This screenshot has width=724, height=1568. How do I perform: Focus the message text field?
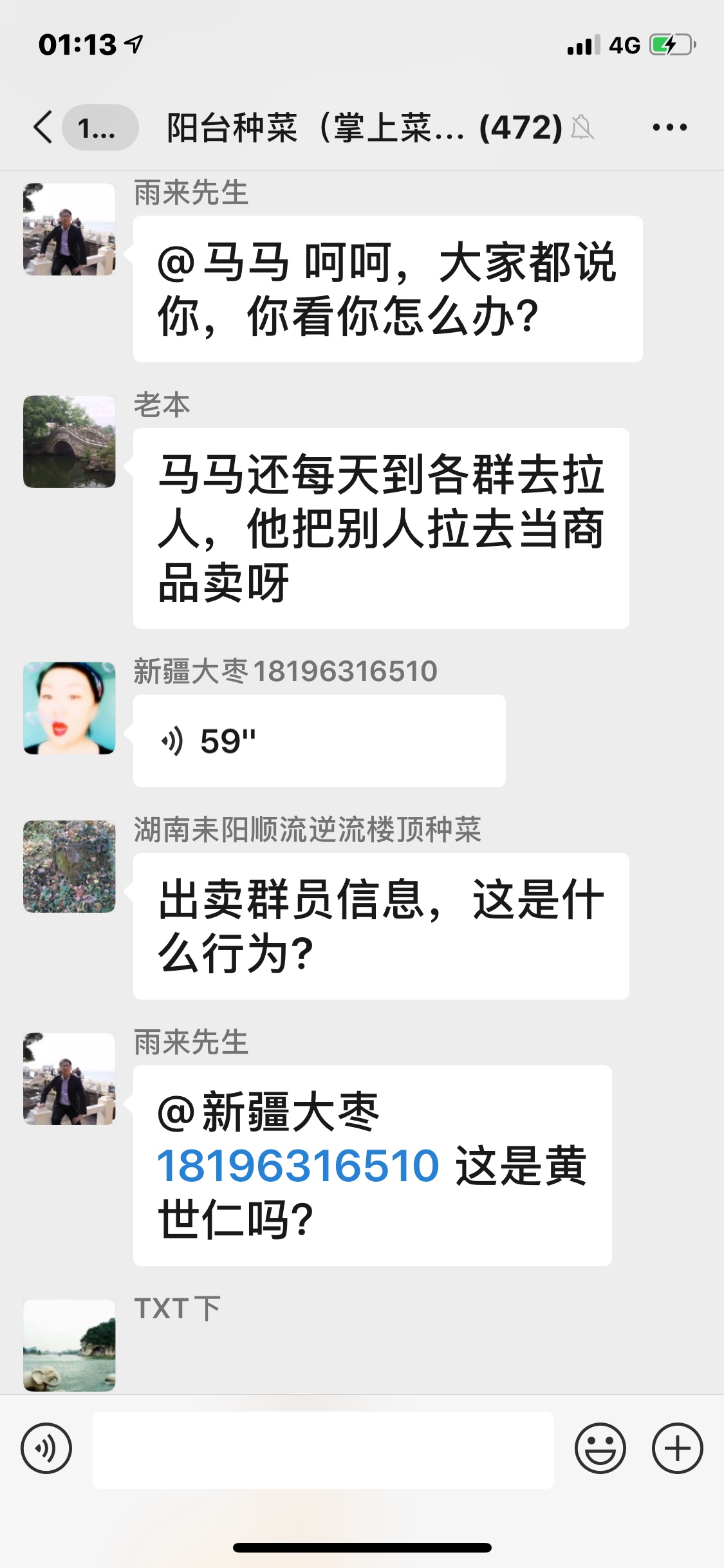(x=323, y=1450)
